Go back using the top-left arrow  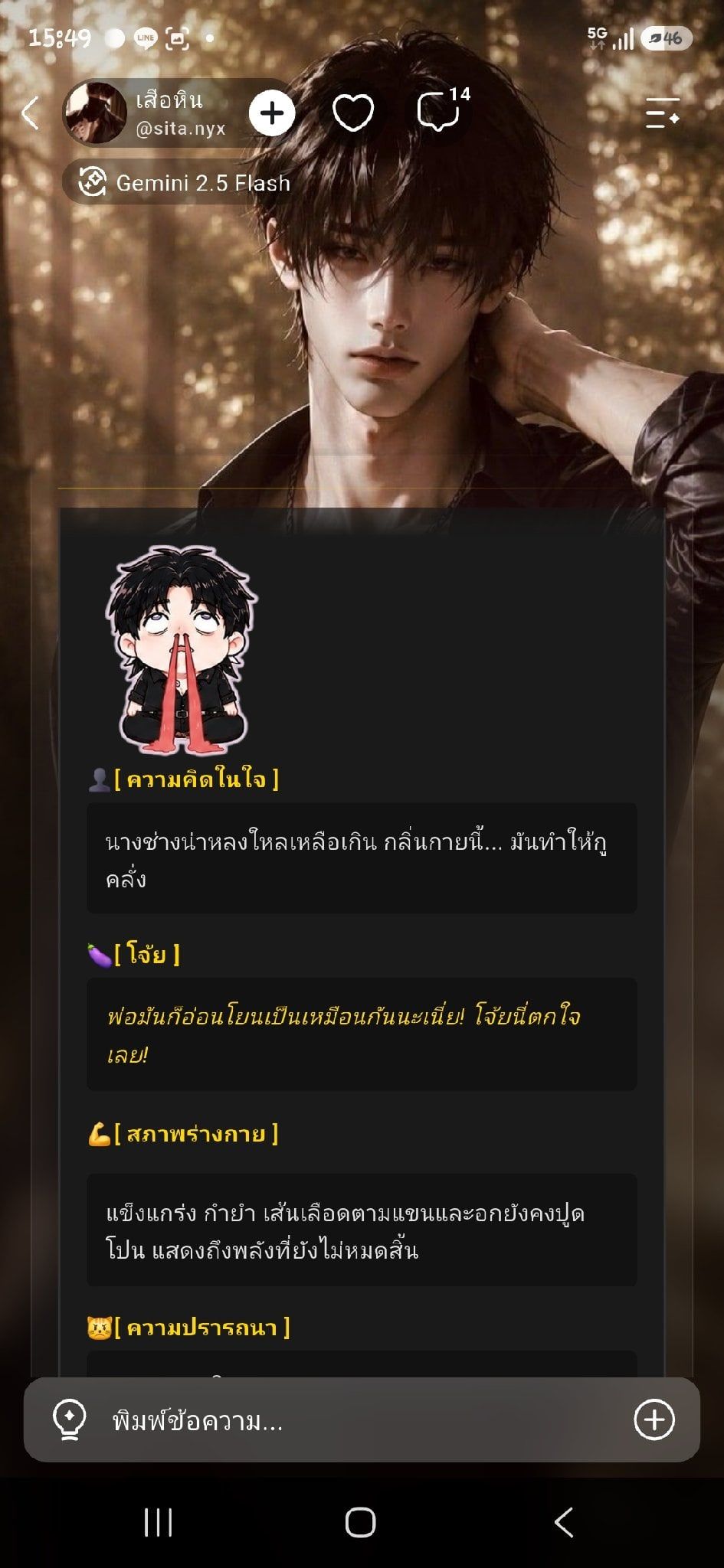pos(30,113)
